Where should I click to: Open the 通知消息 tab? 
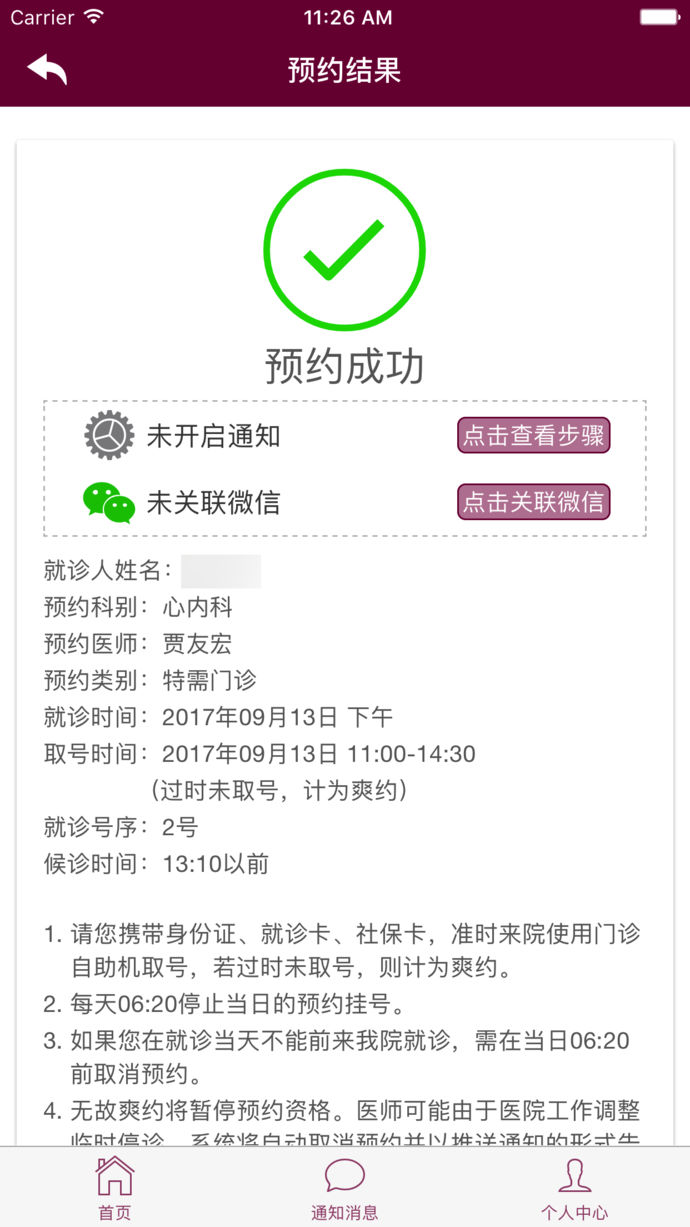point(344,1187)
